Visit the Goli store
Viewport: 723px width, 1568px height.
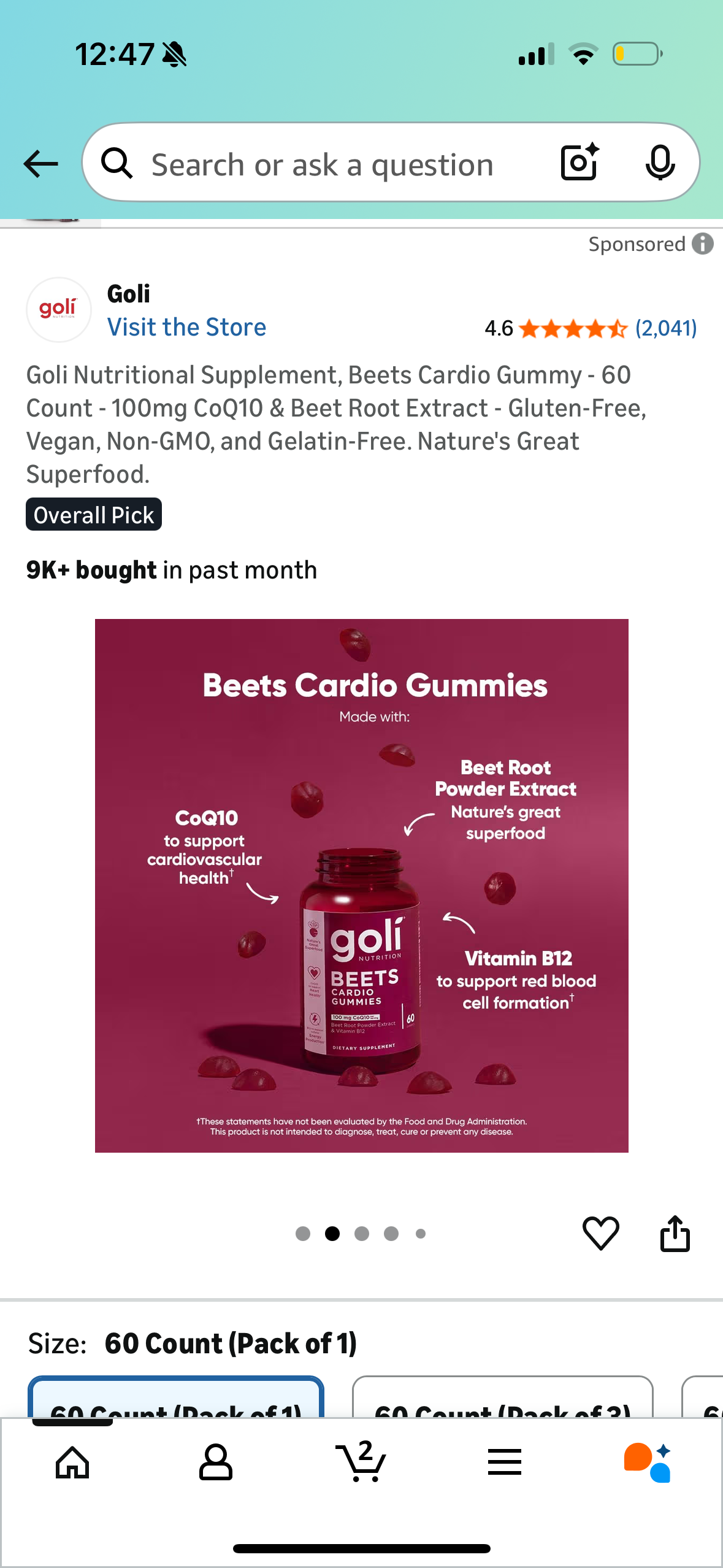click(x=186, y=327)
